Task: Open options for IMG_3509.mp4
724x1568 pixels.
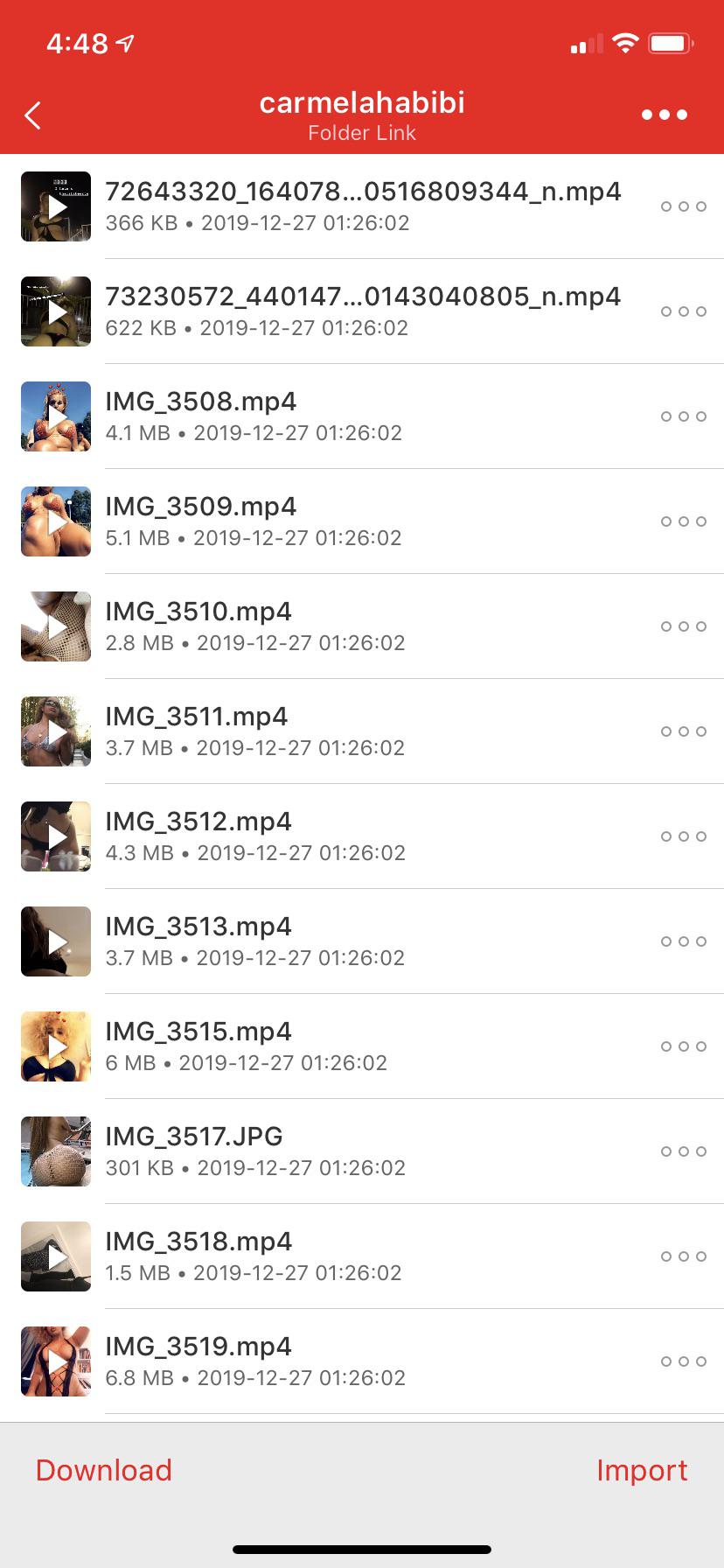Action: click(683, 521)
